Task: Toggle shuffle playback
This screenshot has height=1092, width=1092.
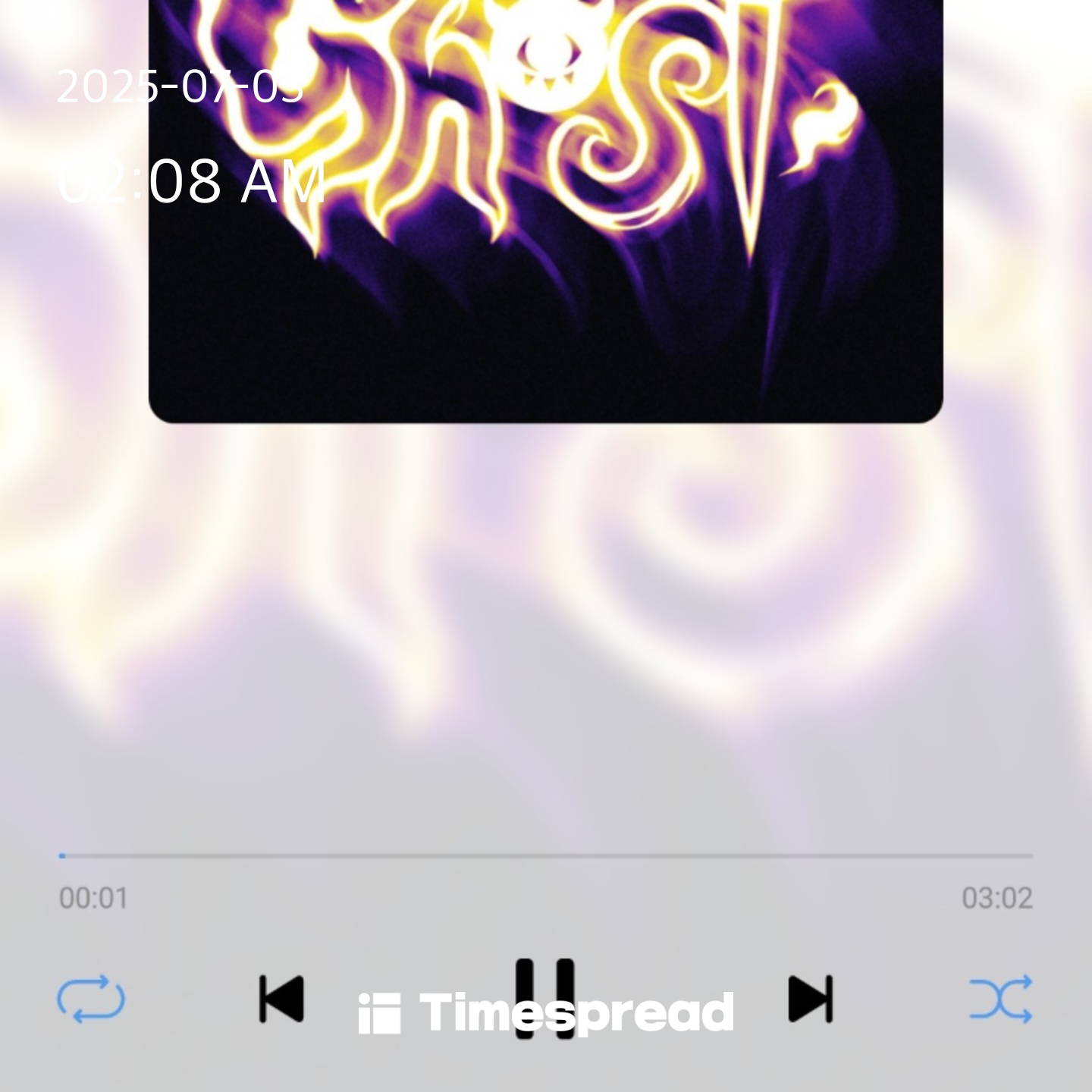Action: (1000, 999)
